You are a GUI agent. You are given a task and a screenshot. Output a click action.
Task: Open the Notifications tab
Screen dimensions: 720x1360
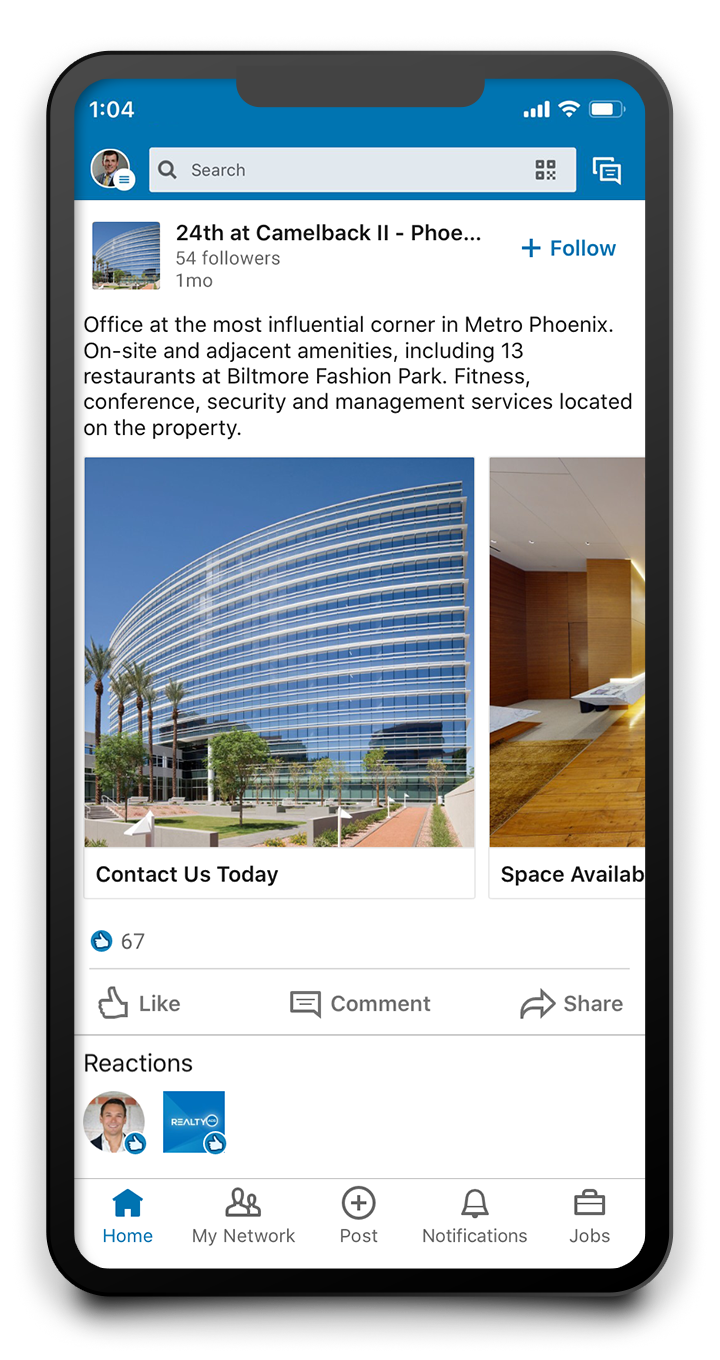[x=474, y=1216]
